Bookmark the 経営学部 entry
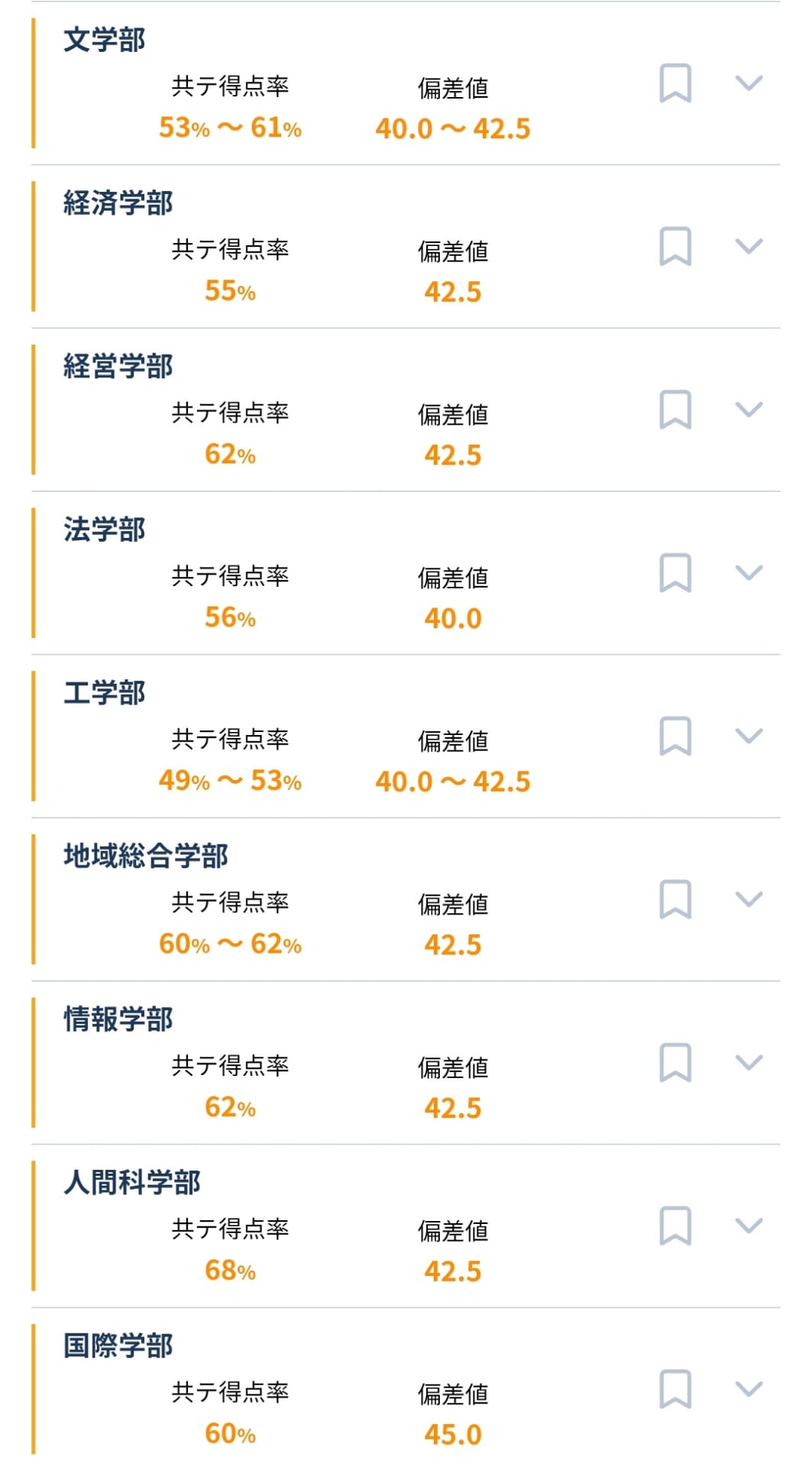 pyautogui.click(x=675, y=410)
